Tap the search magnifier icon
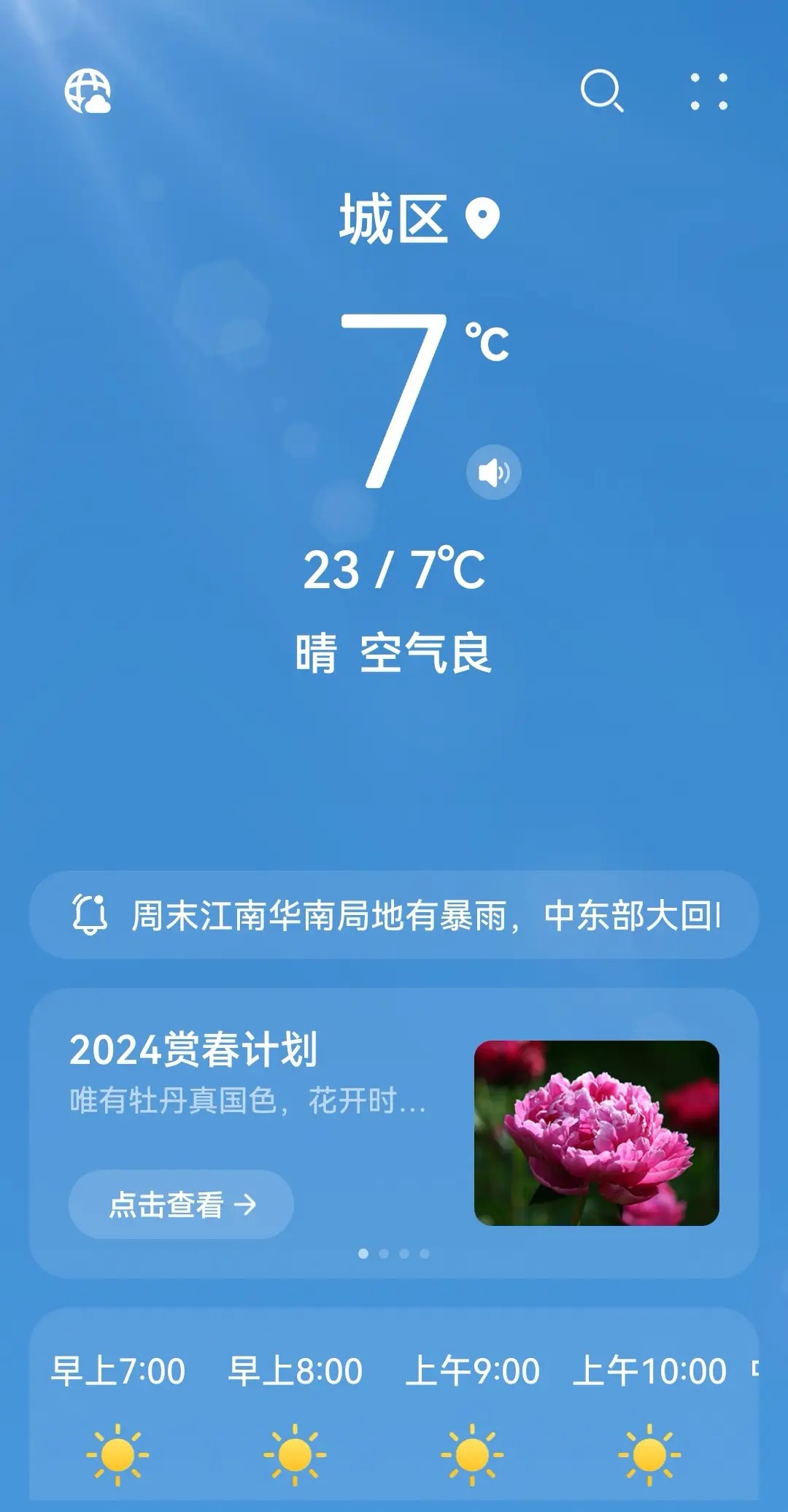The image size is (788, 1512). click(x=602, y=90)
